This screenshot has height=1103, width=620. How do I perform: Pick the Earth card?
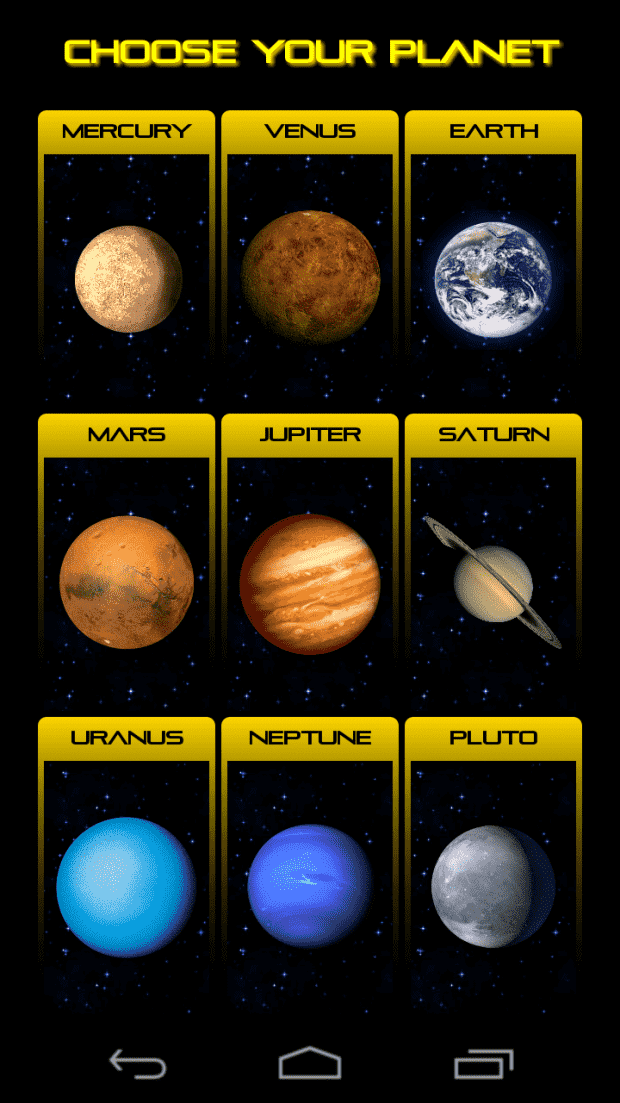click(x=493, y=258)
